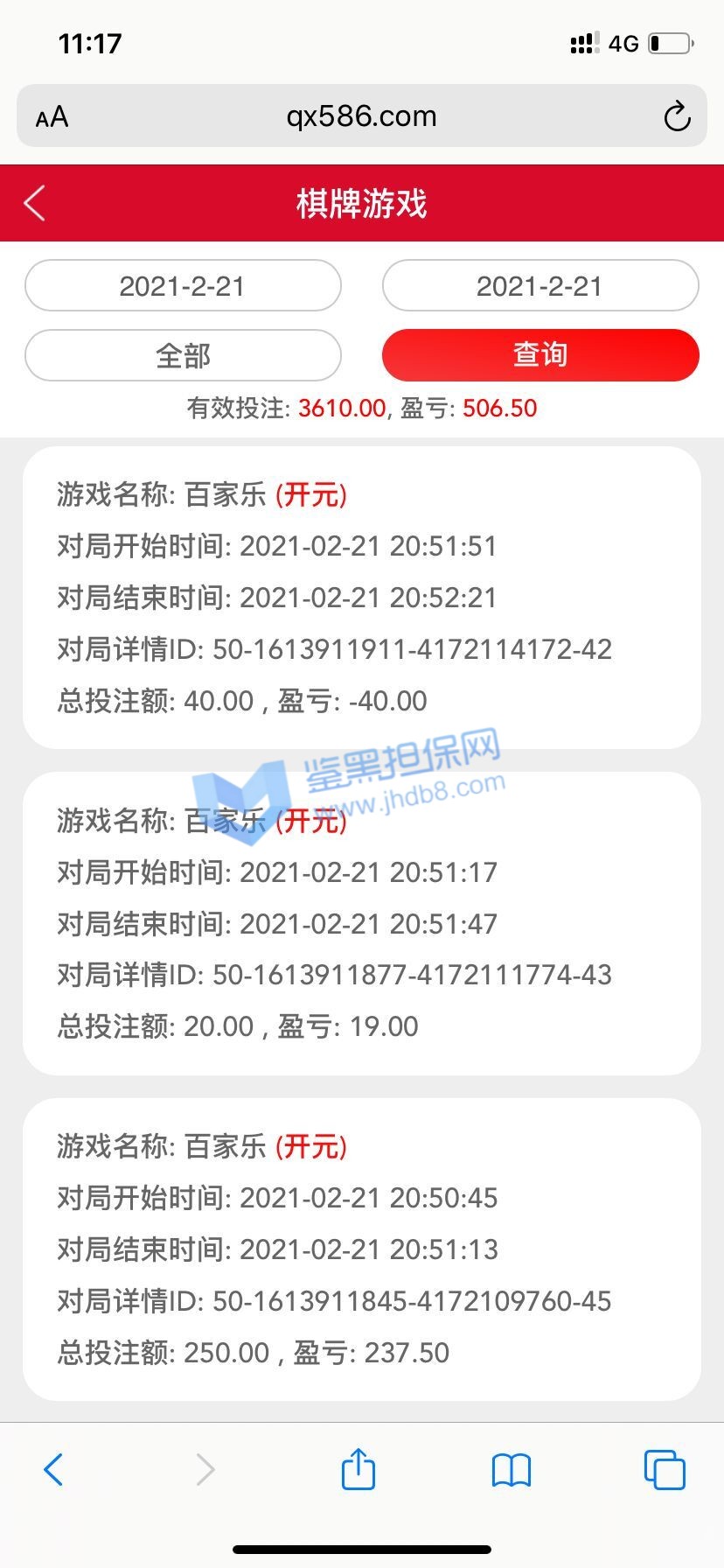The height and width of the screenshot is (1568, 724).
Task: Open the AA reader options
Action: click(52, 116)
